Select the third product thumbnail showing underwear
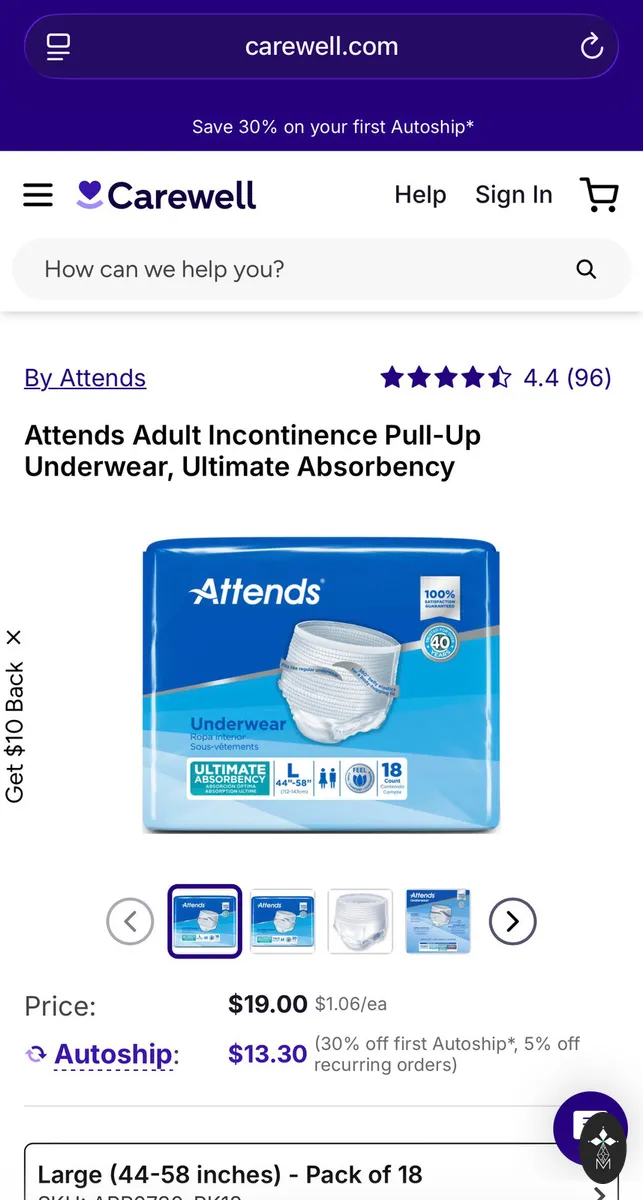This screenshot has width=643, height=1200. click(x=360, y=921)
